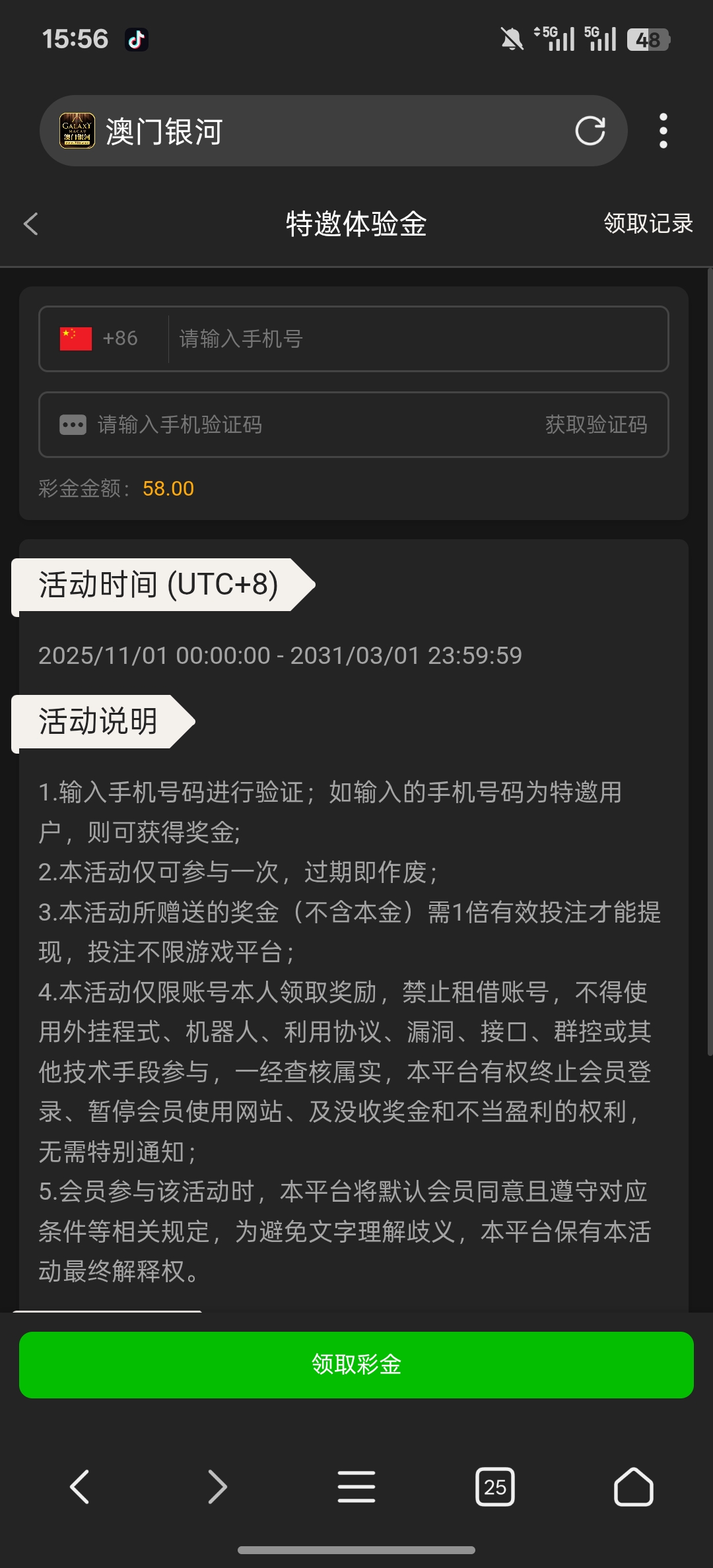The image size is (713, 1568).
Task: Open the browser three-dot overflow menu
Action: click(x=662, y=131)
